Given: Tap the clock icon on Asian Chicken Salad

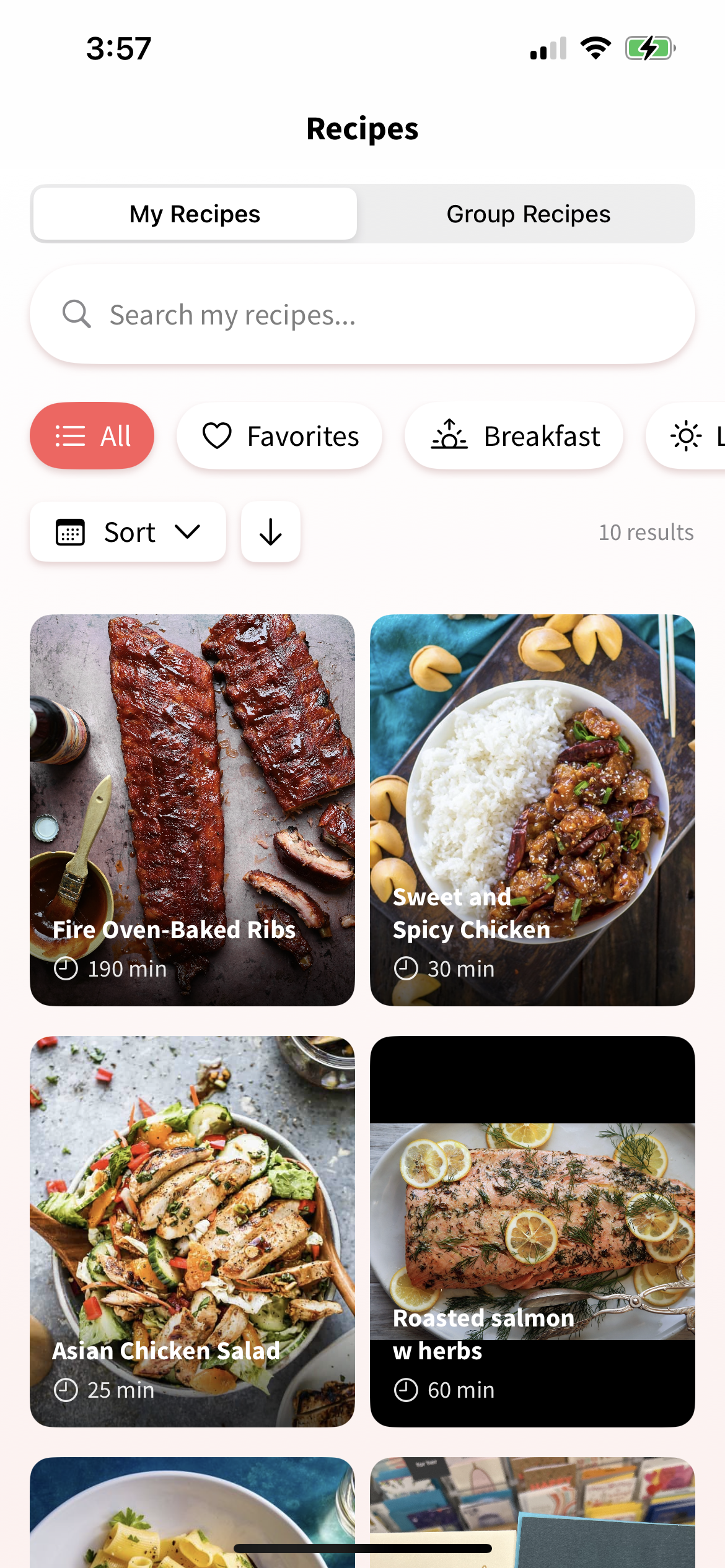Looking at the screenshot, I should [65, 1390].
